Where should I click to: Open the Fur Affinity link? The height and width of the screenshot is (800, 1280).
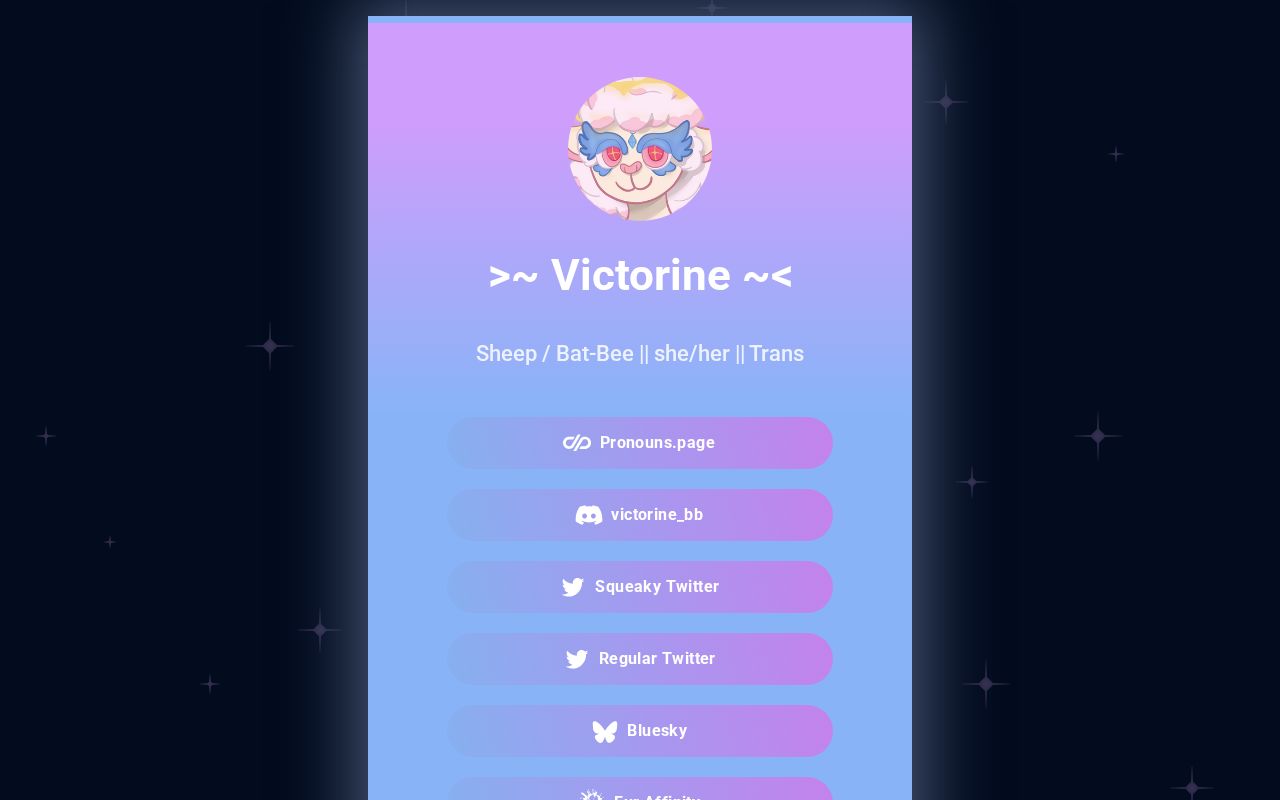(640, 791)
